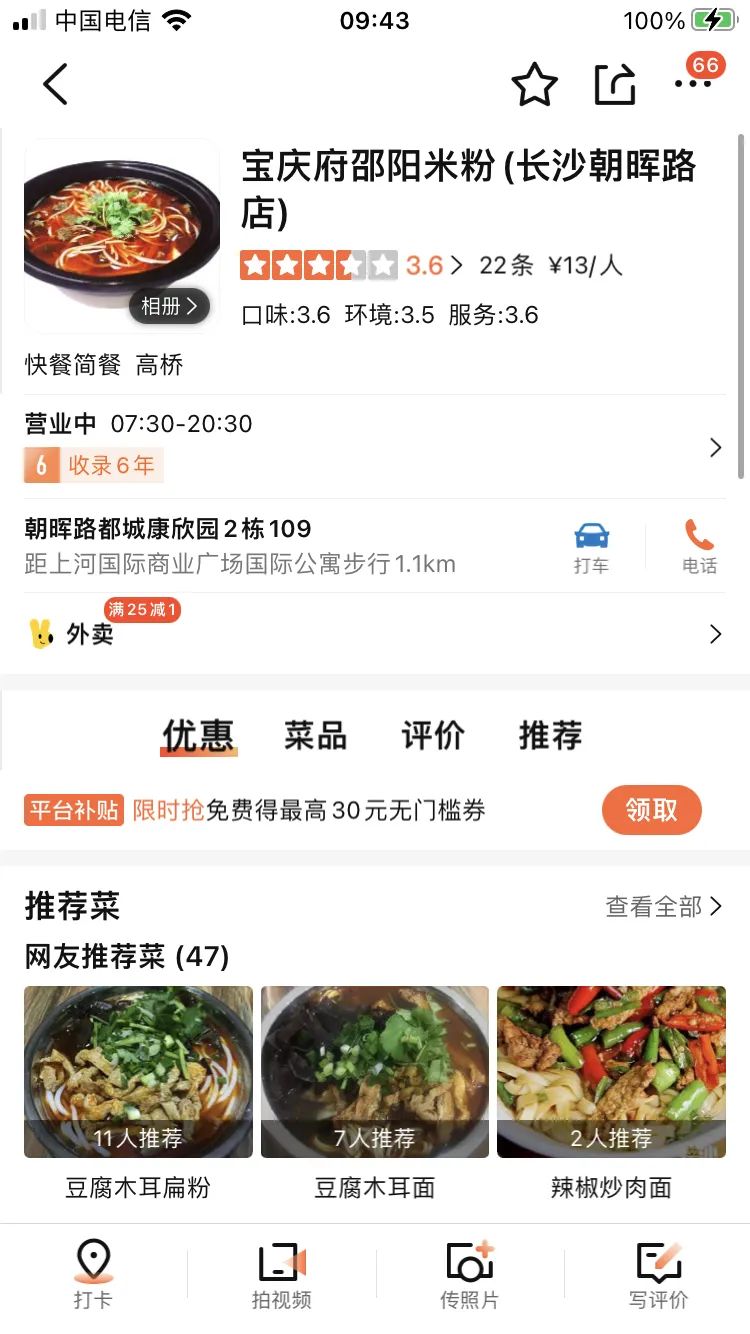
Task: Switch to the 菜品 tab
Action: pyautogui.click(x=315, y=736)
